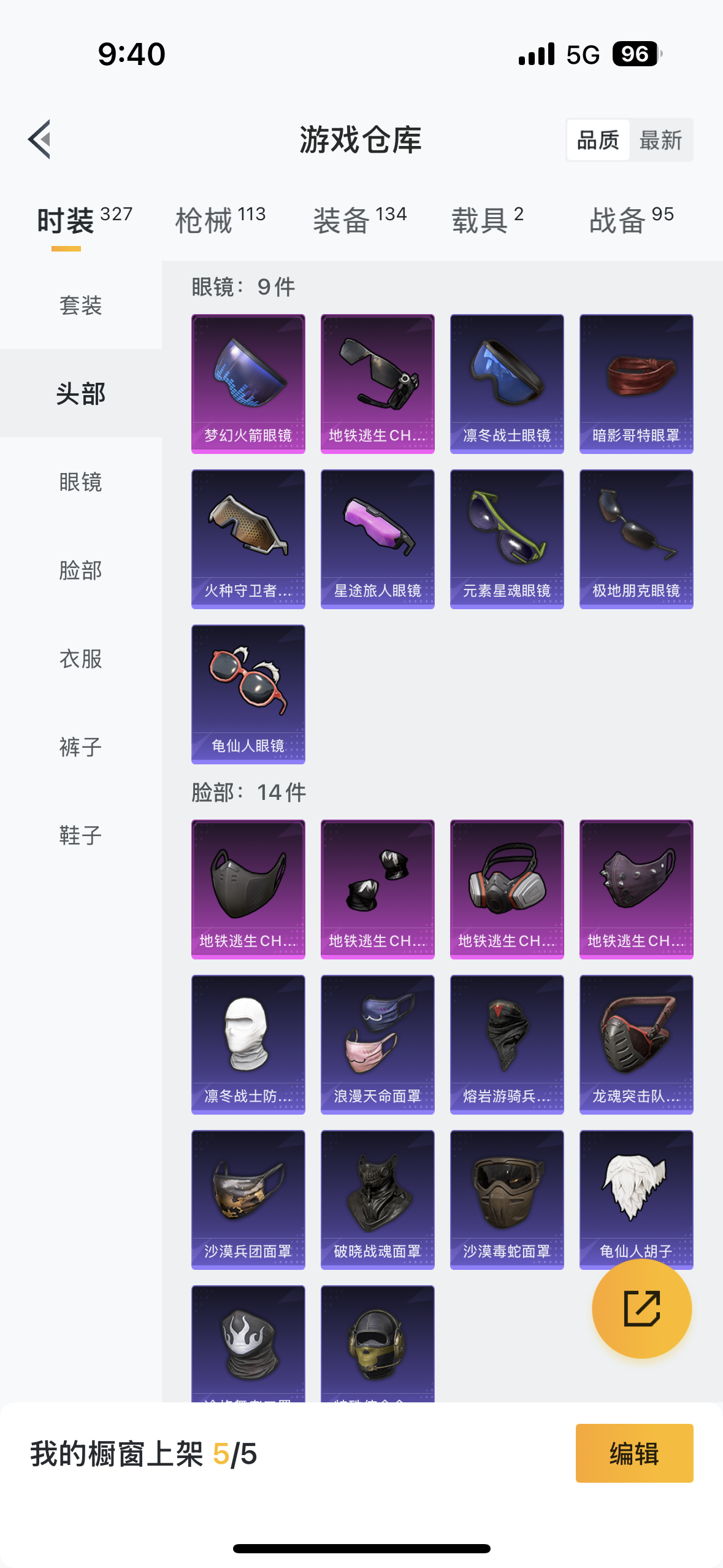Jump to the 脸部 category

81,571
